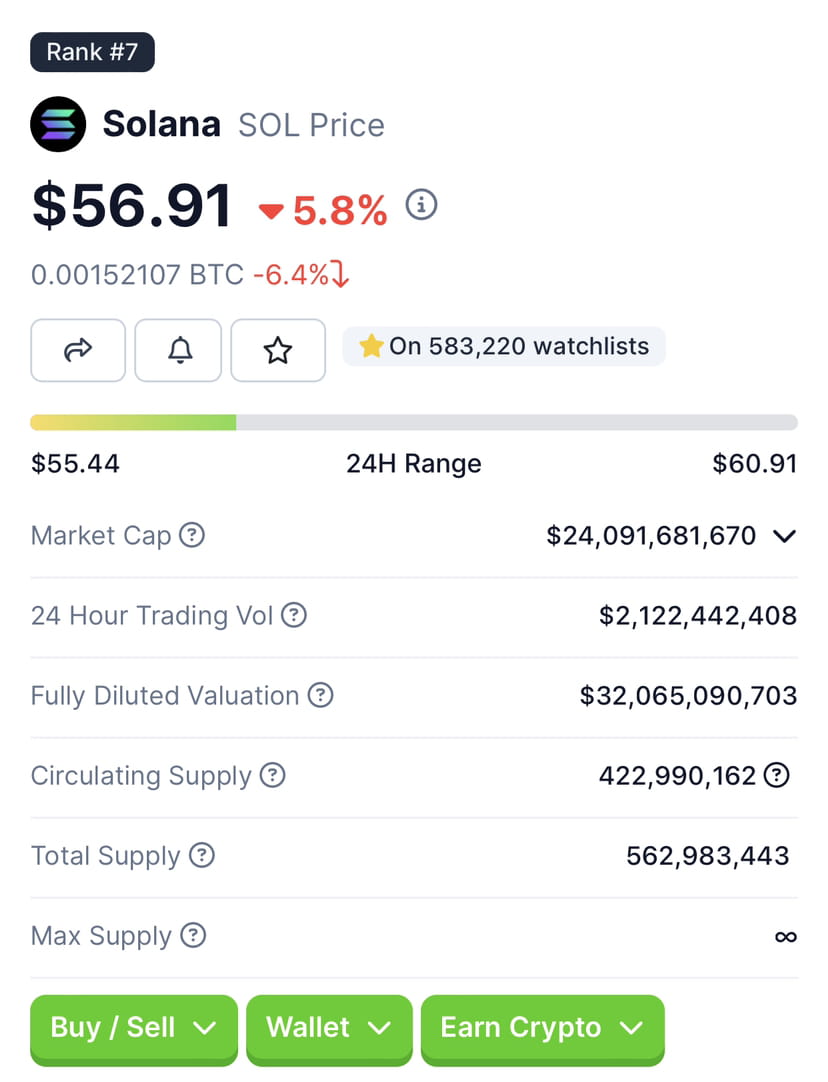Open the Total Supply help icon
Image resolution: width=828 pixels, height=1082 pixels.
(201, 856)
